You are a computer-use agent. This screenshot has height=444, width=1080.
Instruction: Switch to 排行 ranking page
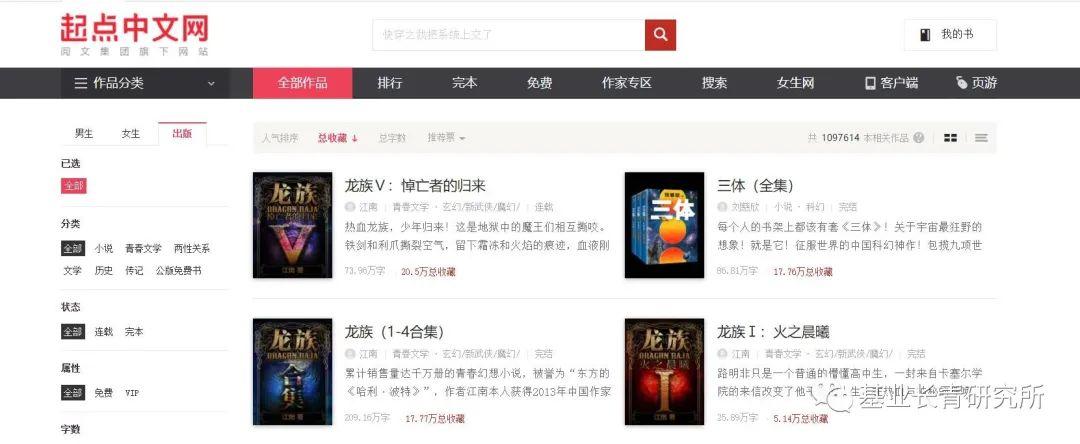tap(390, 83)
